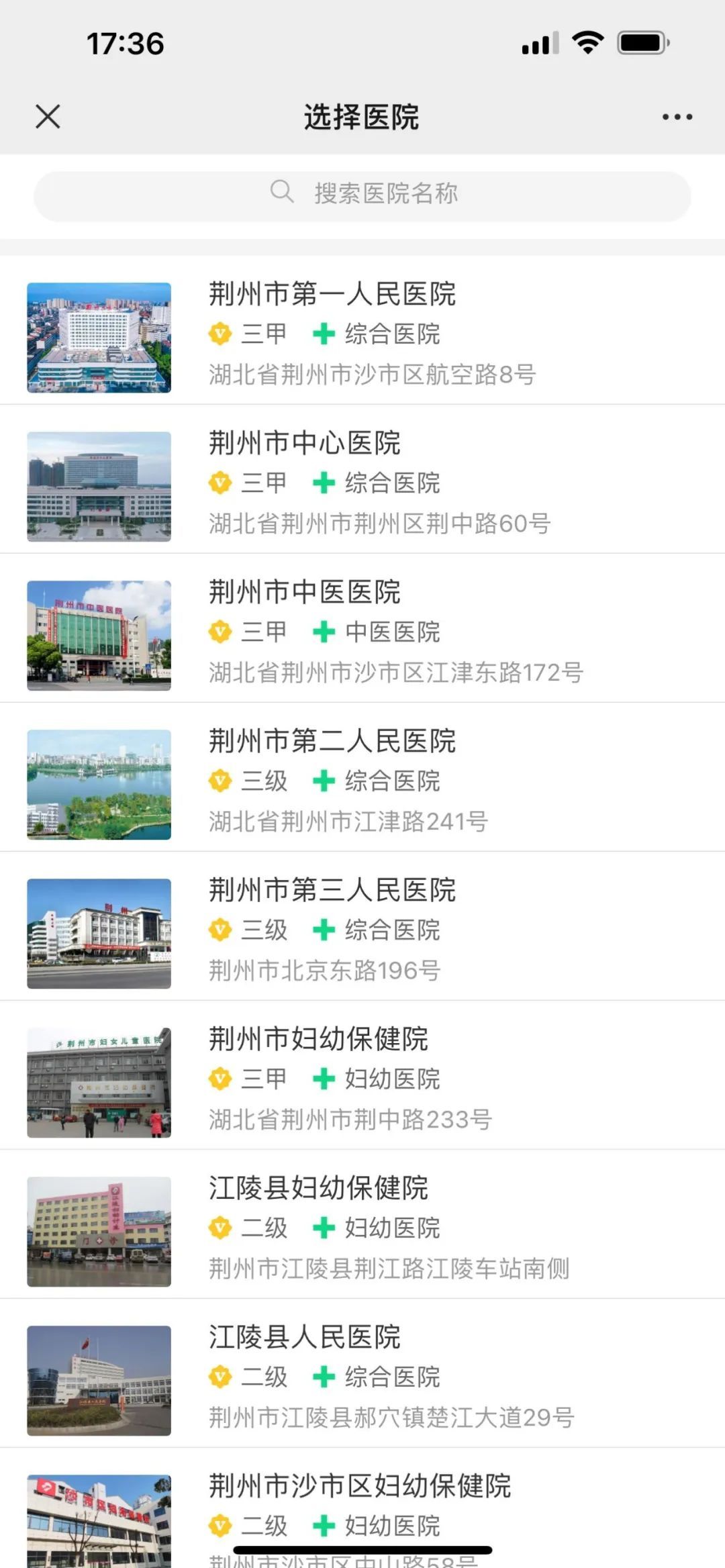Image resolution: width=725 pixels, height=1568 pixels.
Task: Choose 荆州市中心医院 from the list
Action: tap(362, 483)
